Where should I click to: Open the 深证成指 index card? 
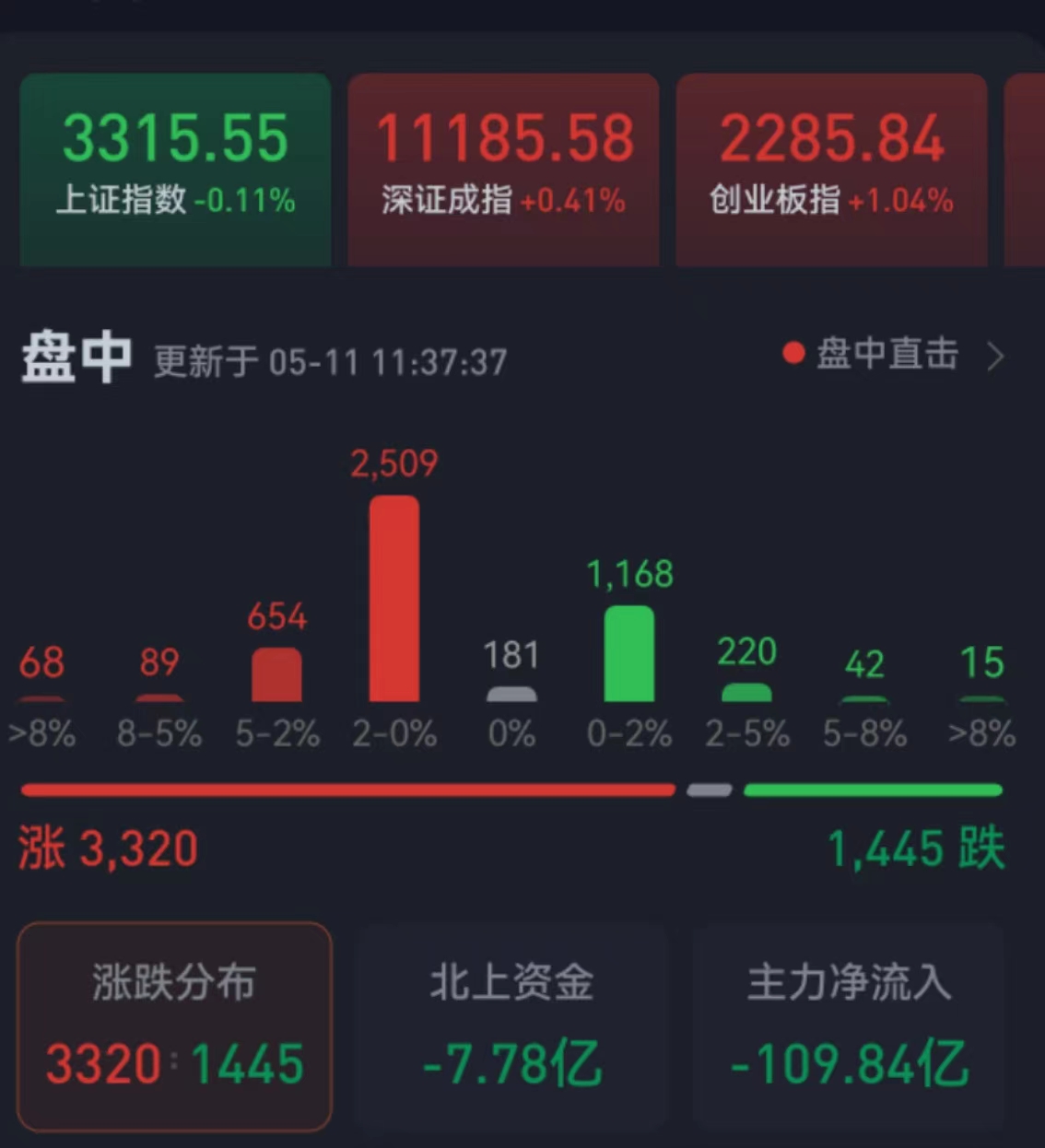503,170
